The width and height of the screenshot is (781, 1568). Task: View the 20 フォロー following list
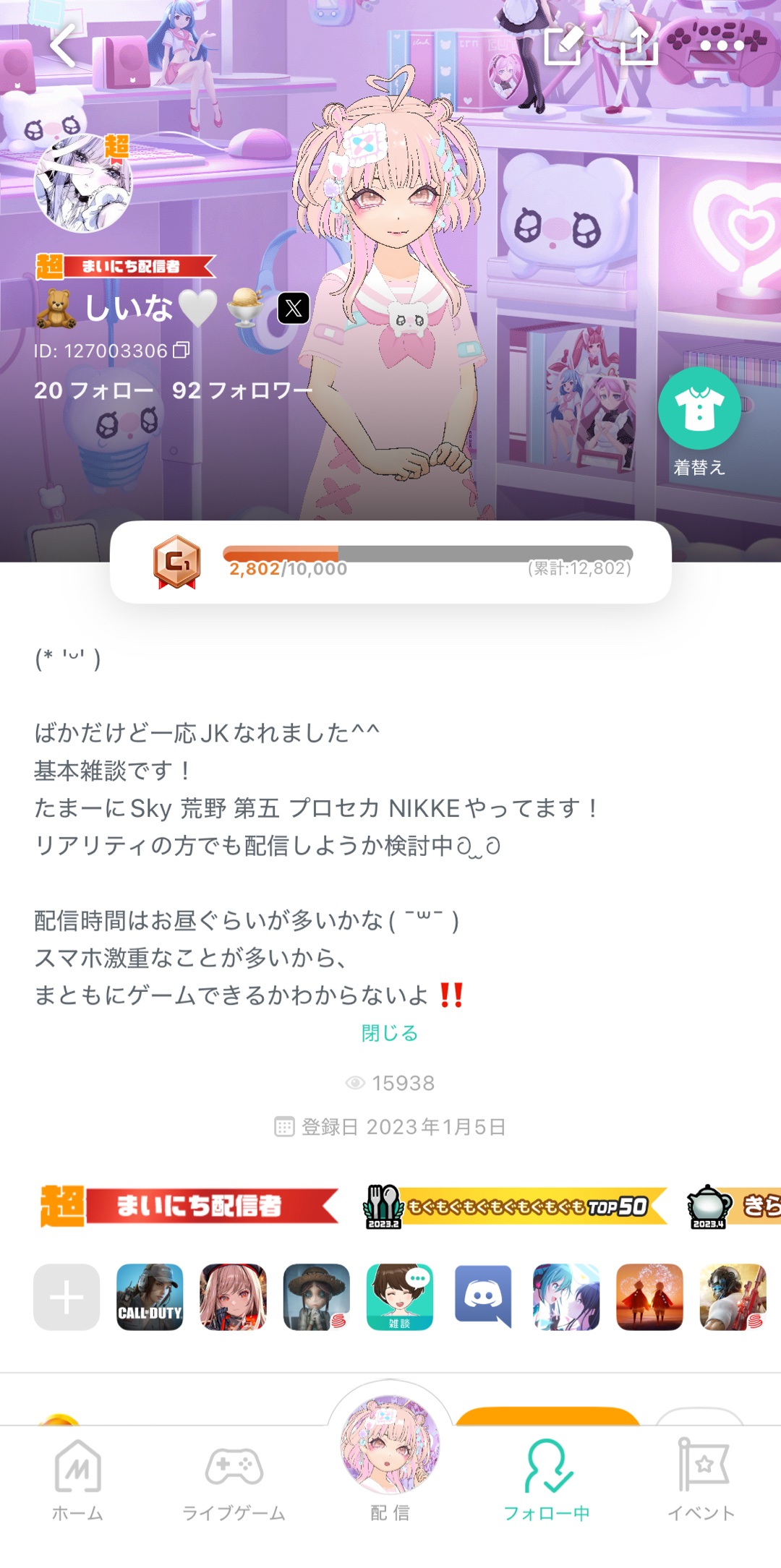tap(94, 390)
